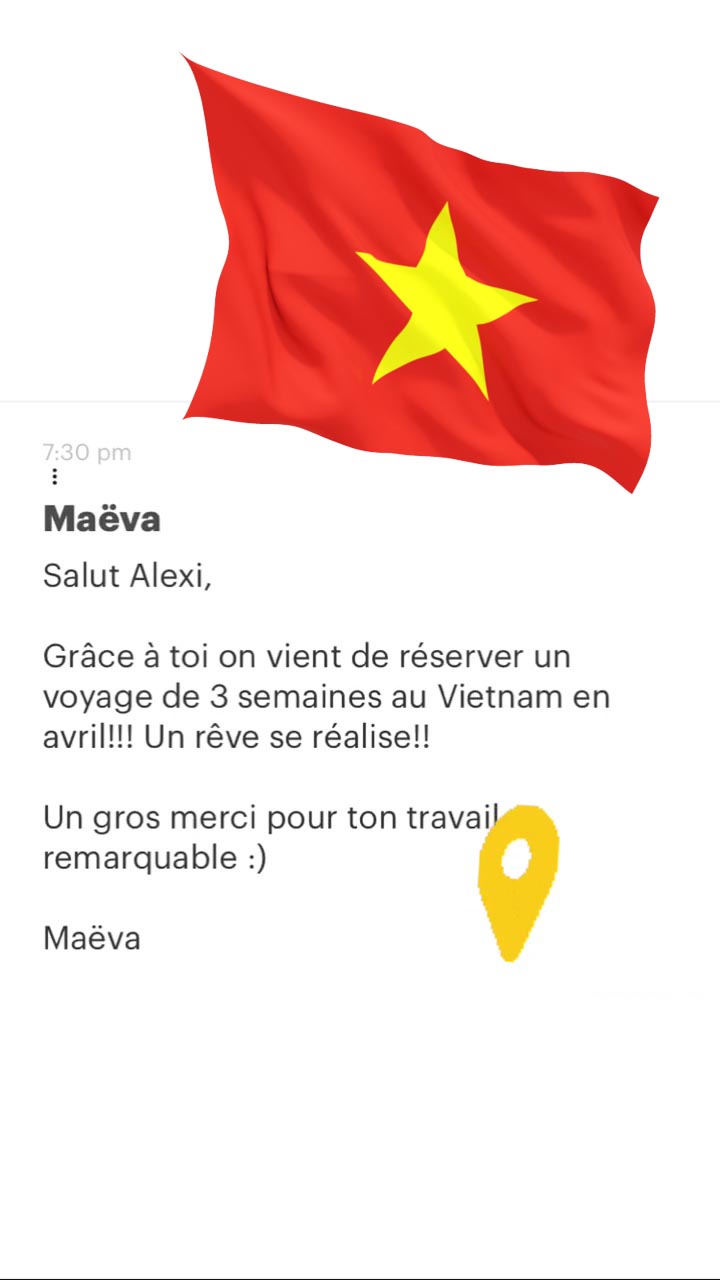
Task: Click the red field of the flag
Action: point(300,180)
